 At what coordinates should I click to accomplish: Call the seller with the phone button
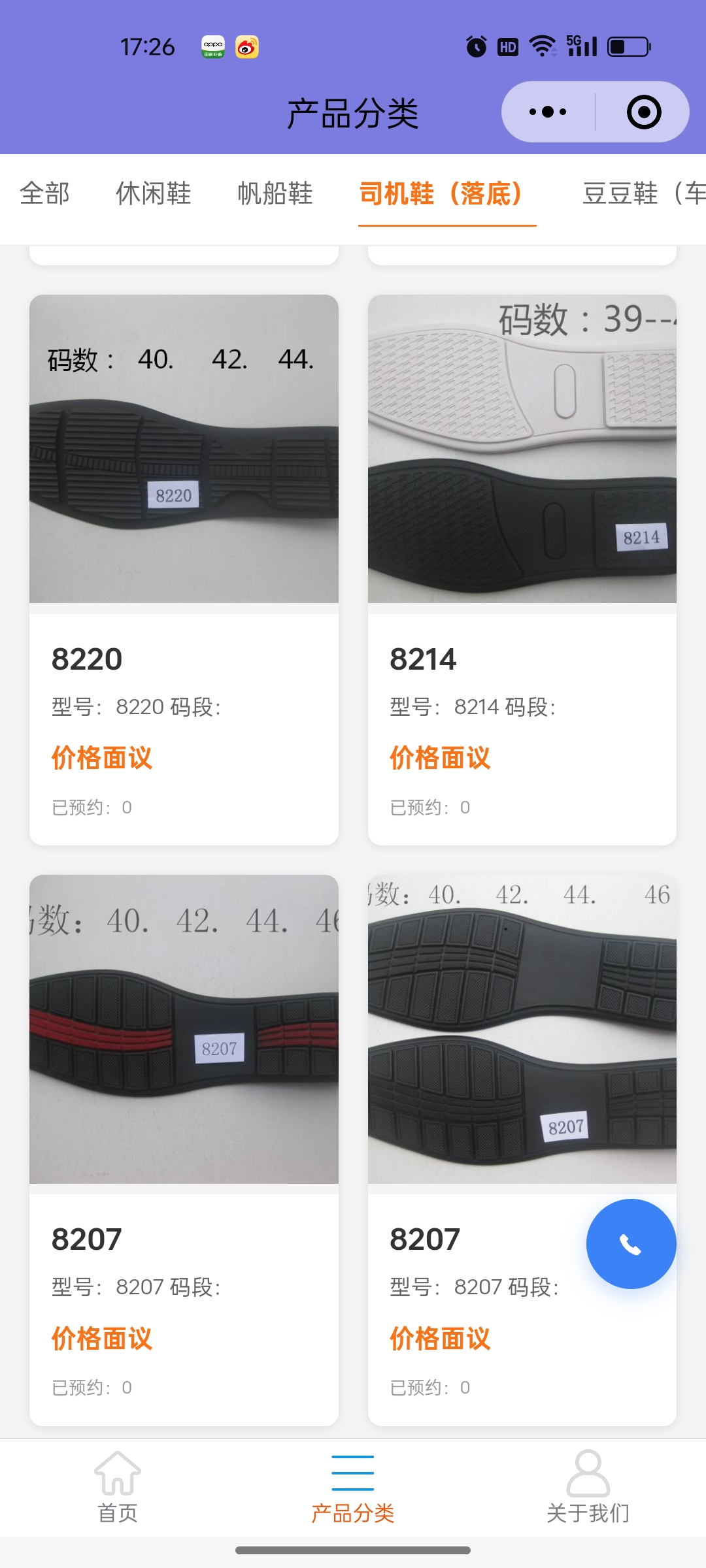(631, 1244)
